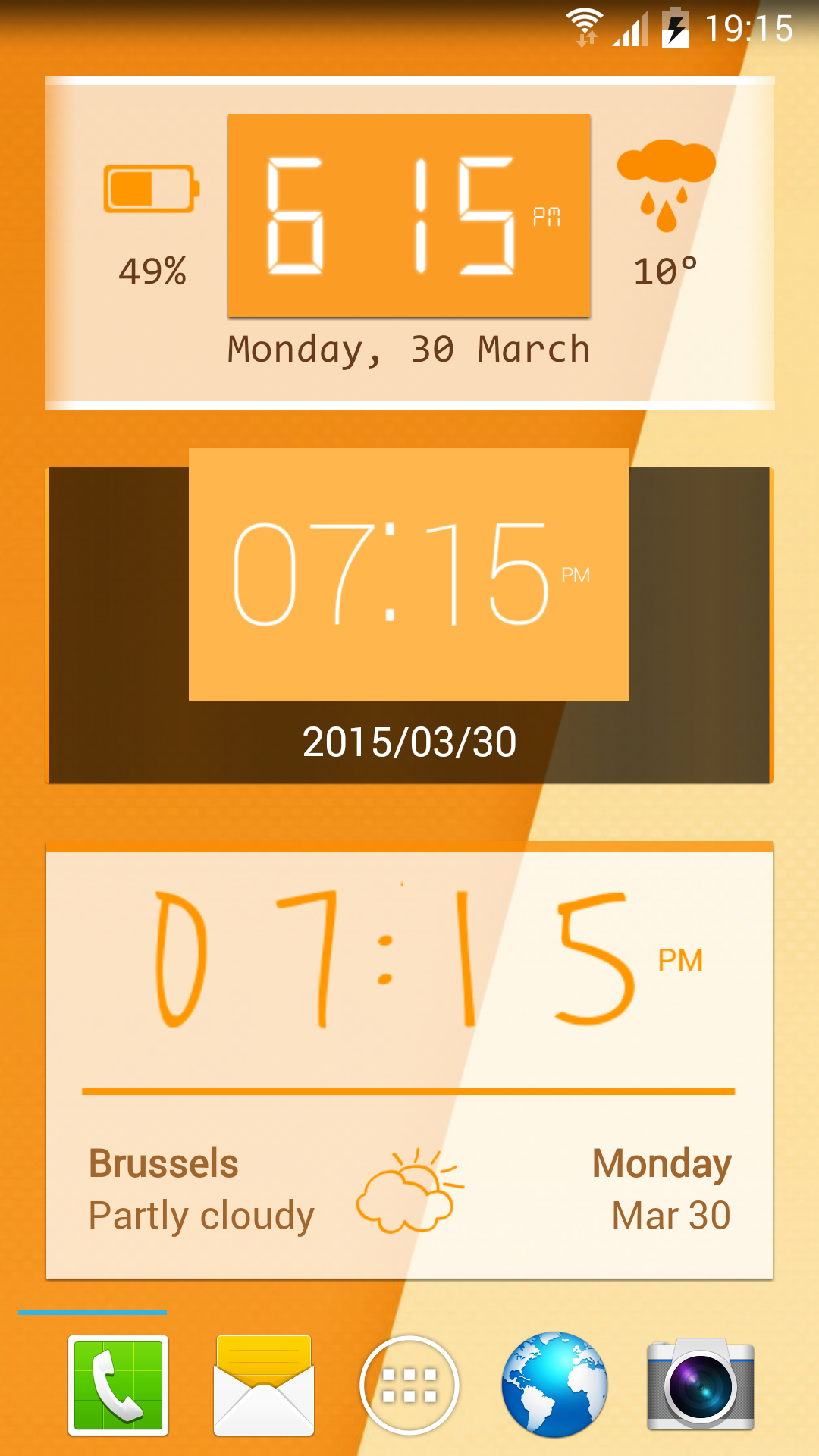Tap the 49% battery indicator in widget
Screen dimensions: 819x1456
[x=152, y=226]
